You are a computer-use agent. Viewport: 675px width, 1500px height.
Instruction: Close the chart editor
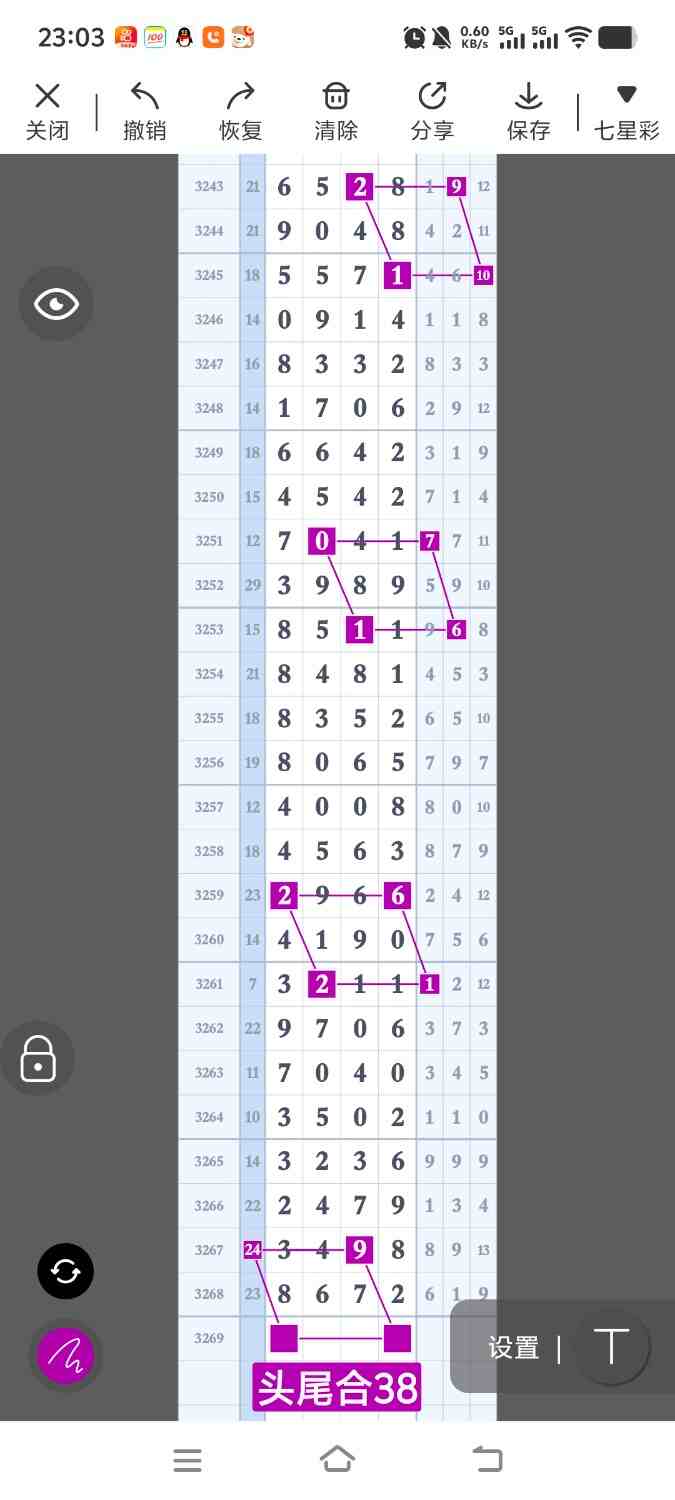[x=47, y=110]
